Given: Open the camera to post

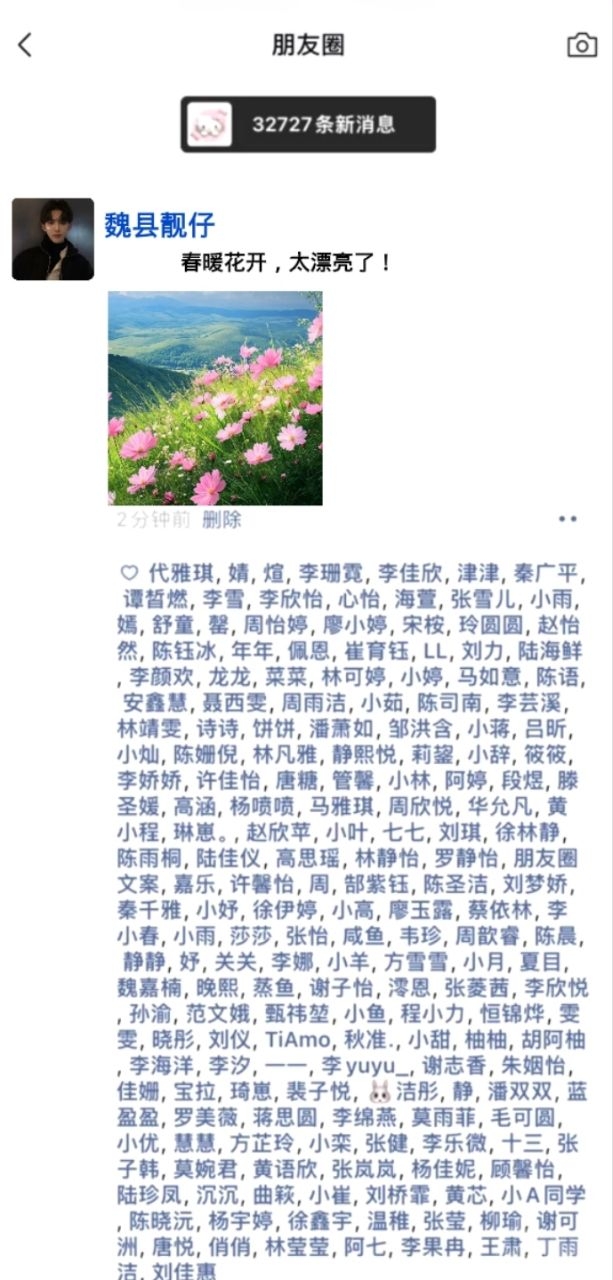Looking at the screenshot, I should [x=581, y=45].
